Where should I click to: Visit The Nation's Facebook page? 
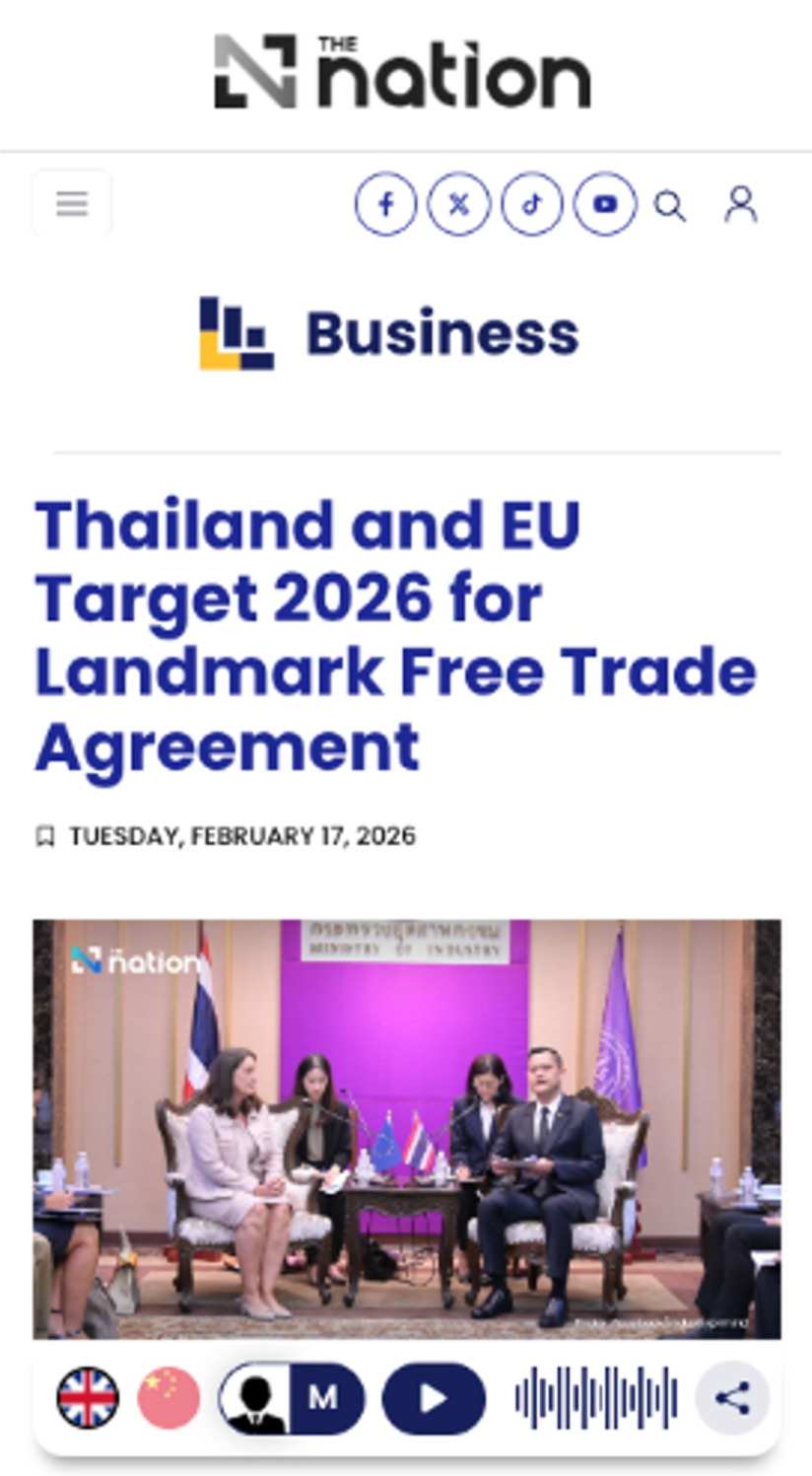point(385,204)
